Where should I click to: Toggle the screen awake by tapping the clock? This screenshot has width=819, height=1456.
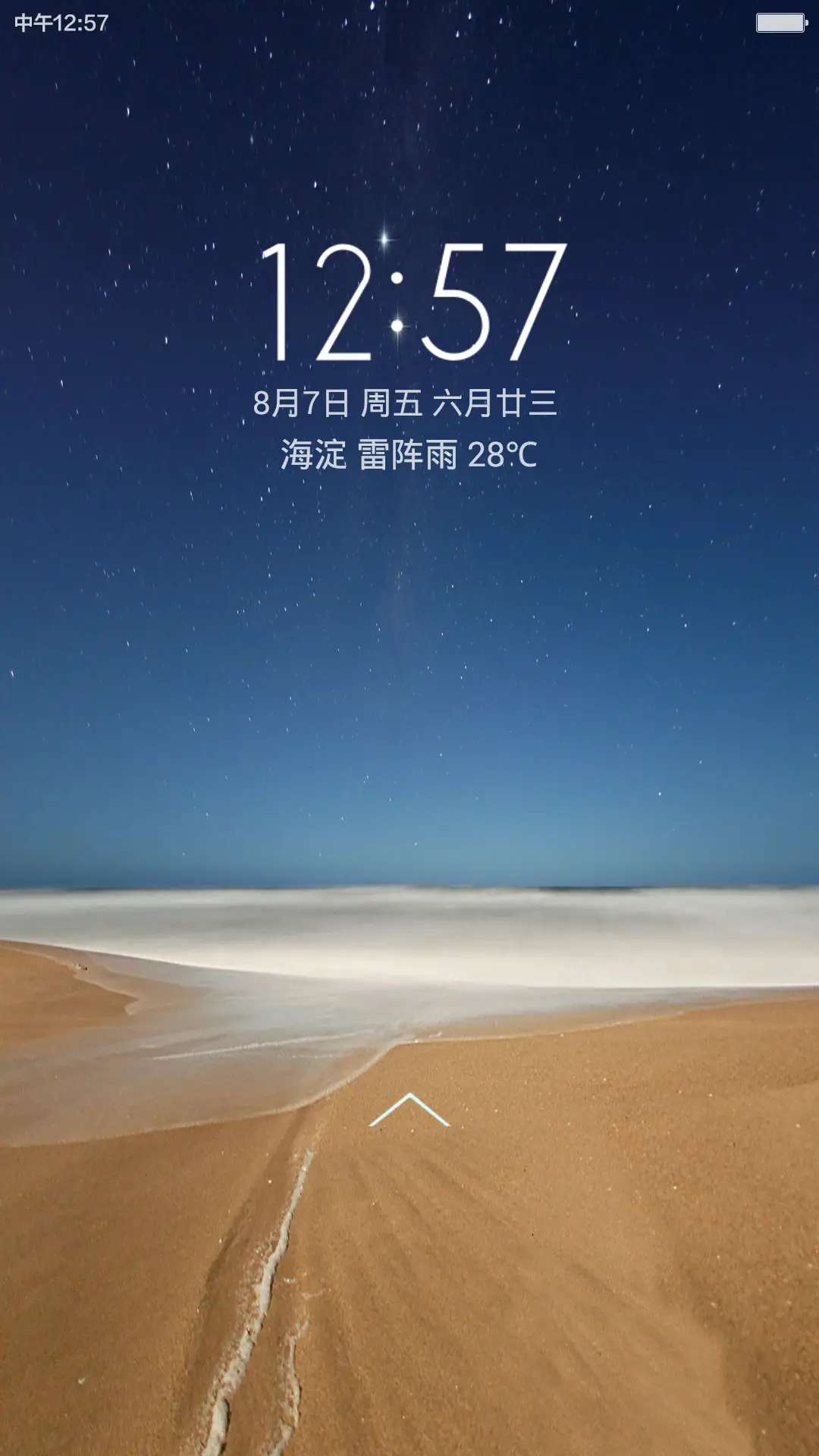[x=409, y=303]
